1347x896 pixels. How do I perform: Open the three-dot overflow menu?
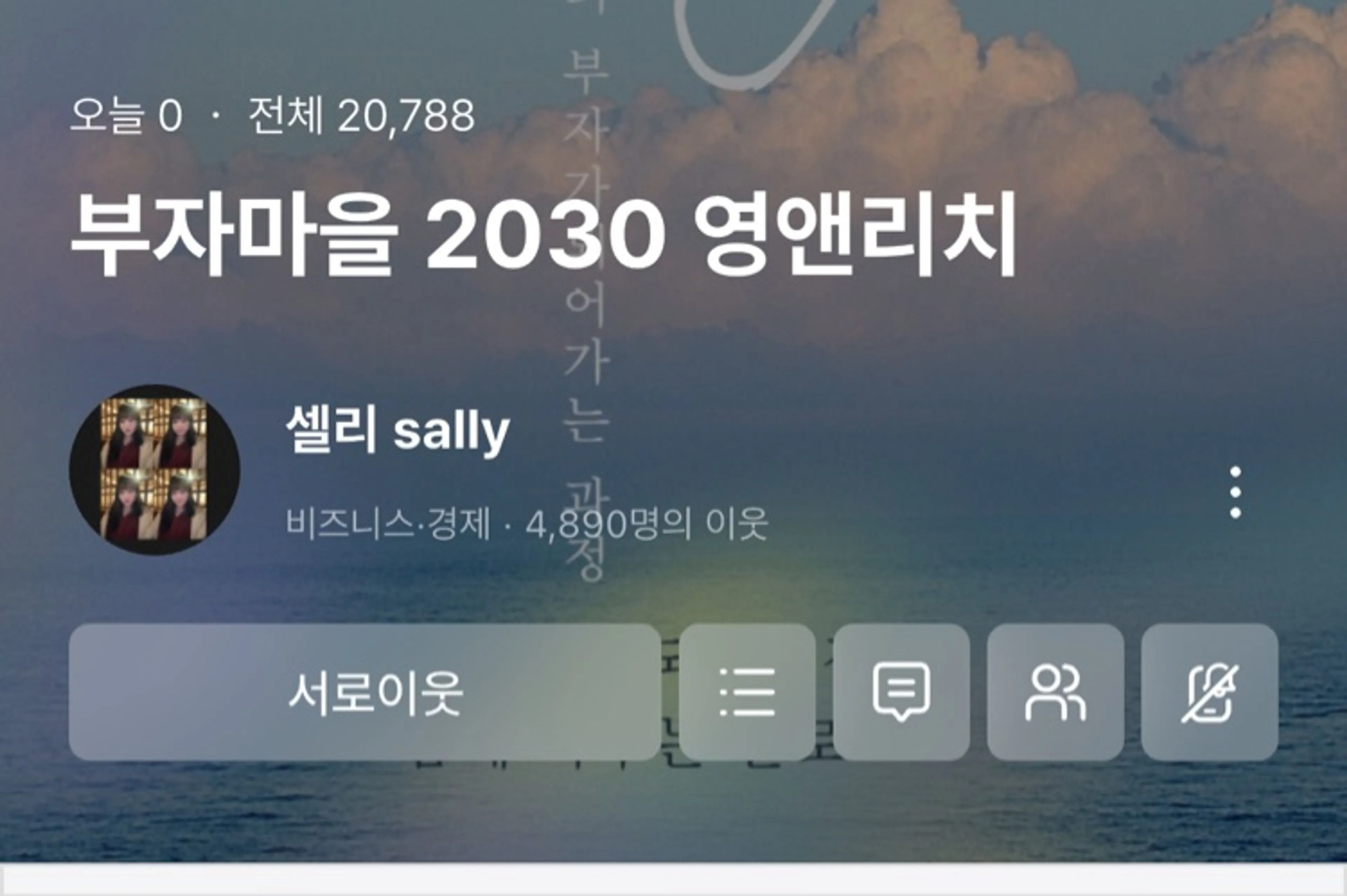click(x=1235, y=492)
